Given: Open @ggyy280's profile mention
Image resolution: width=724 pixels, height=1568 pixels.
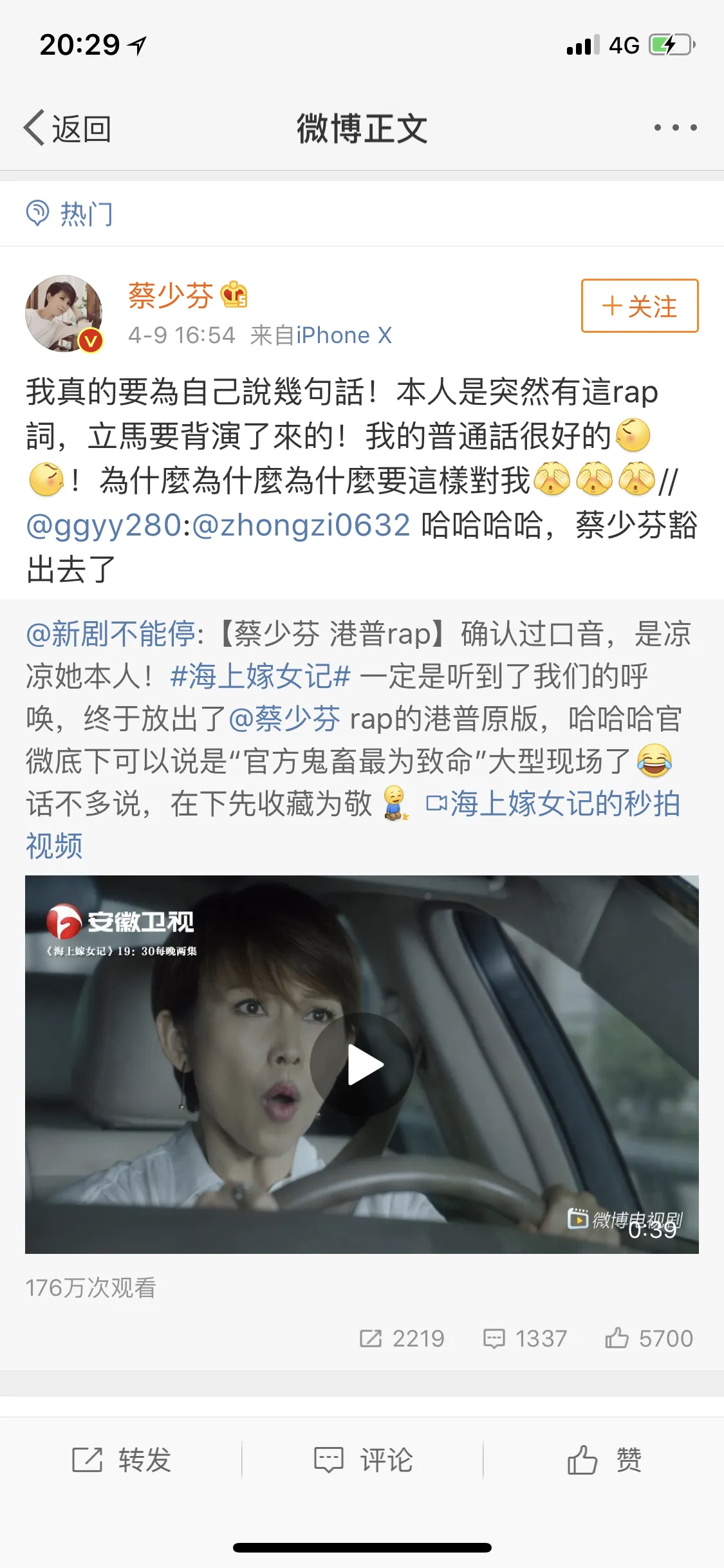Looking at the screenshot, I should (104, 525).
